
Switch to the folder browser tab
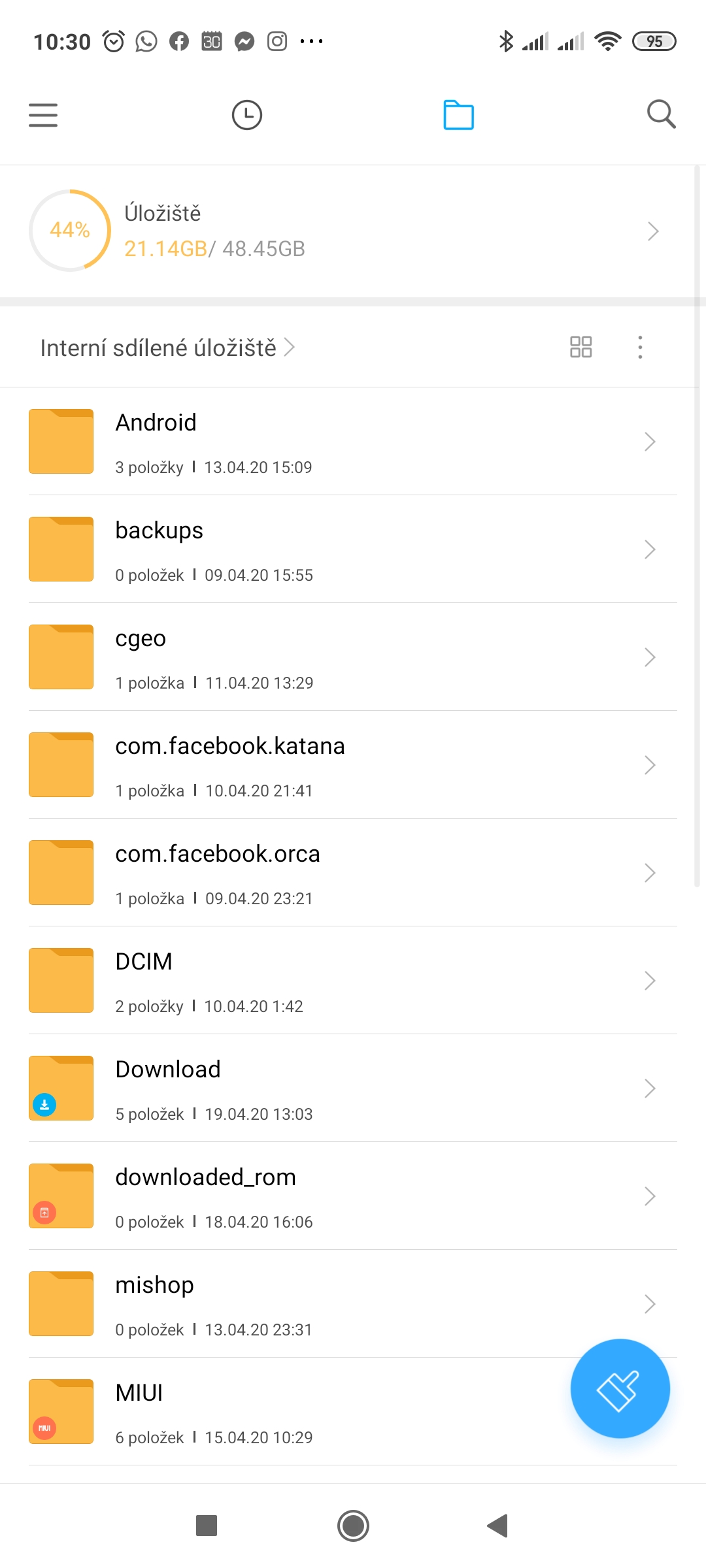[458, 115]
